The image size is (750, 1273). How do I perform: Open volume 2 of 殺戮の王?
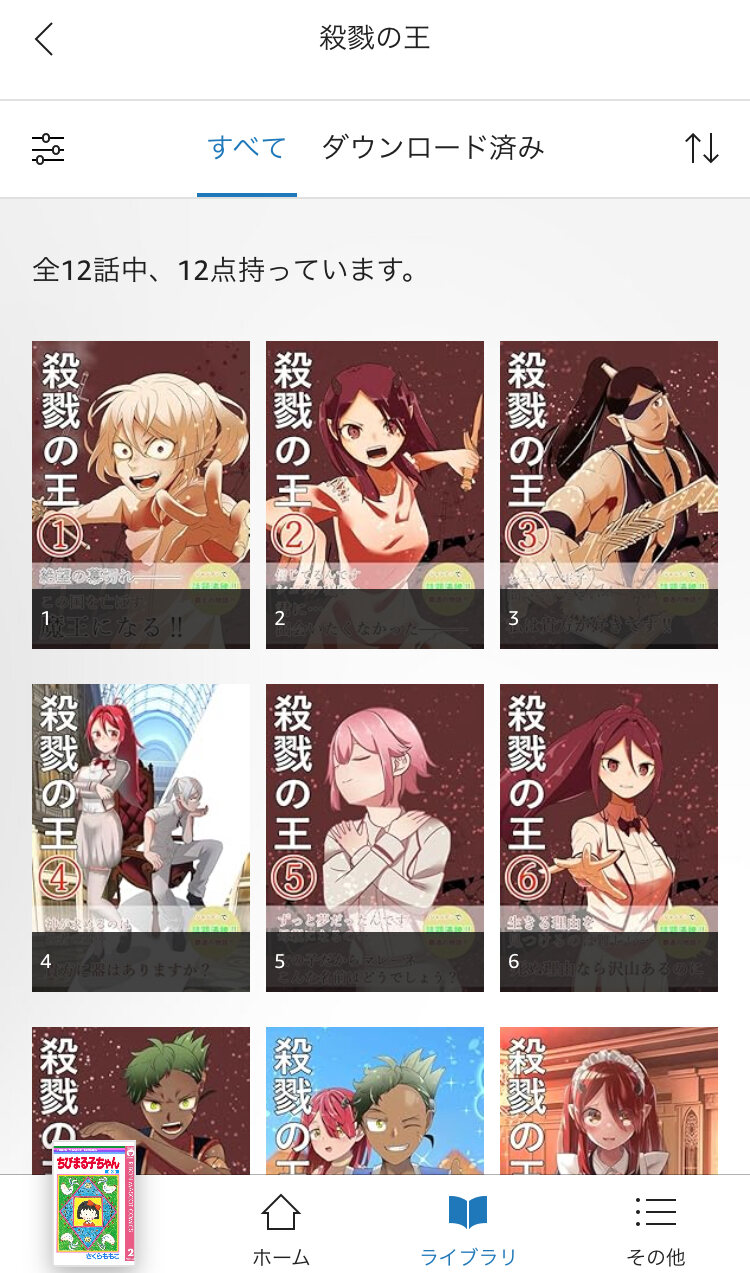[x=375, y=495]
